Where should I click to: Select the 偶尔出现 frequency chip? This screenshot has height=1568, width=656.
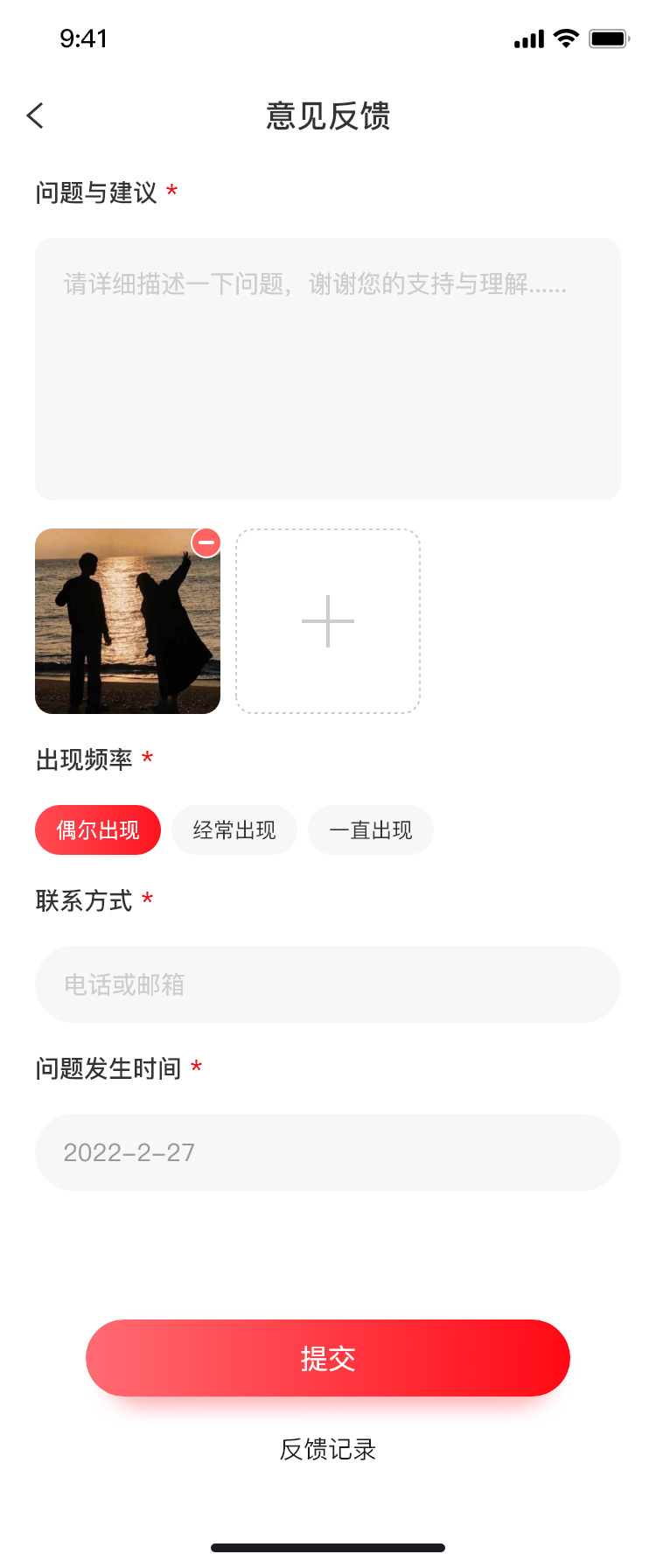point(98,829)
